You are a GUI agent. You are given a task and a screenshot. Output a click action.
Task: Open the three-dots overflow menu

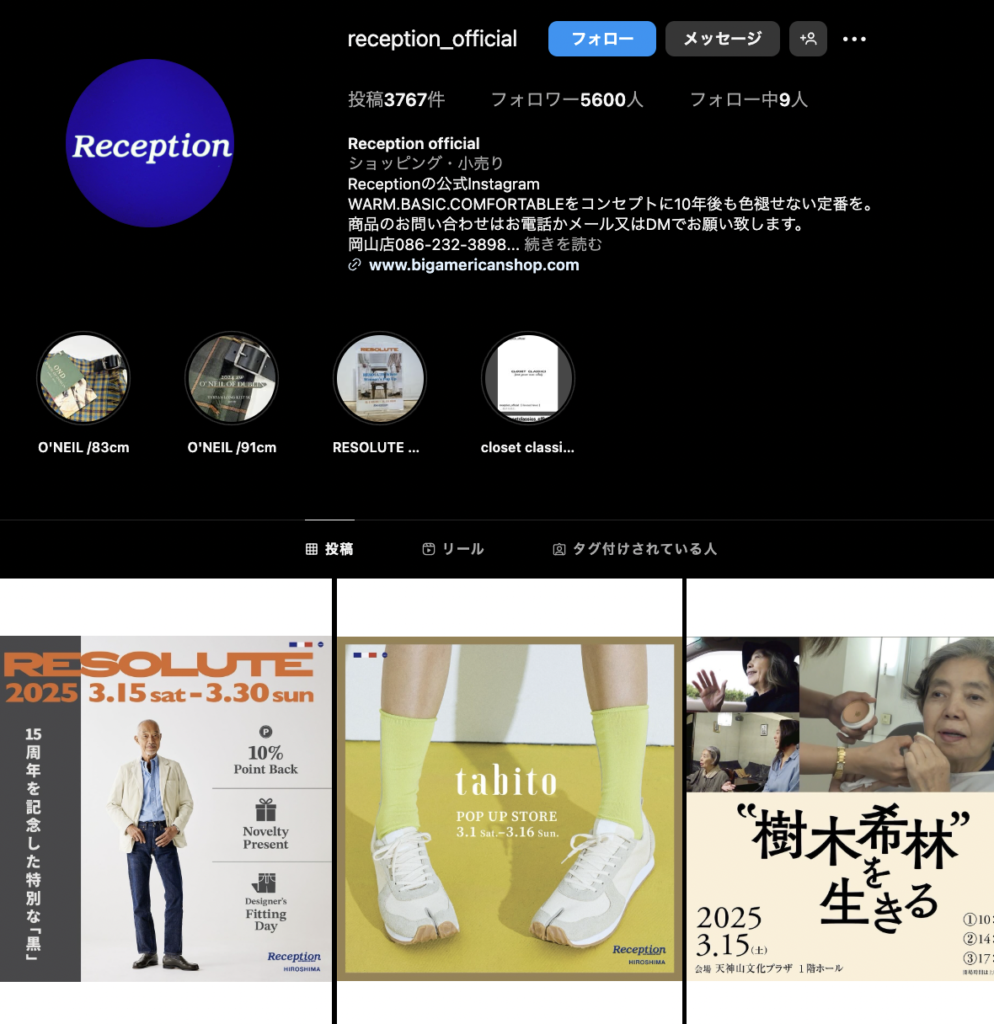(854, 39)
